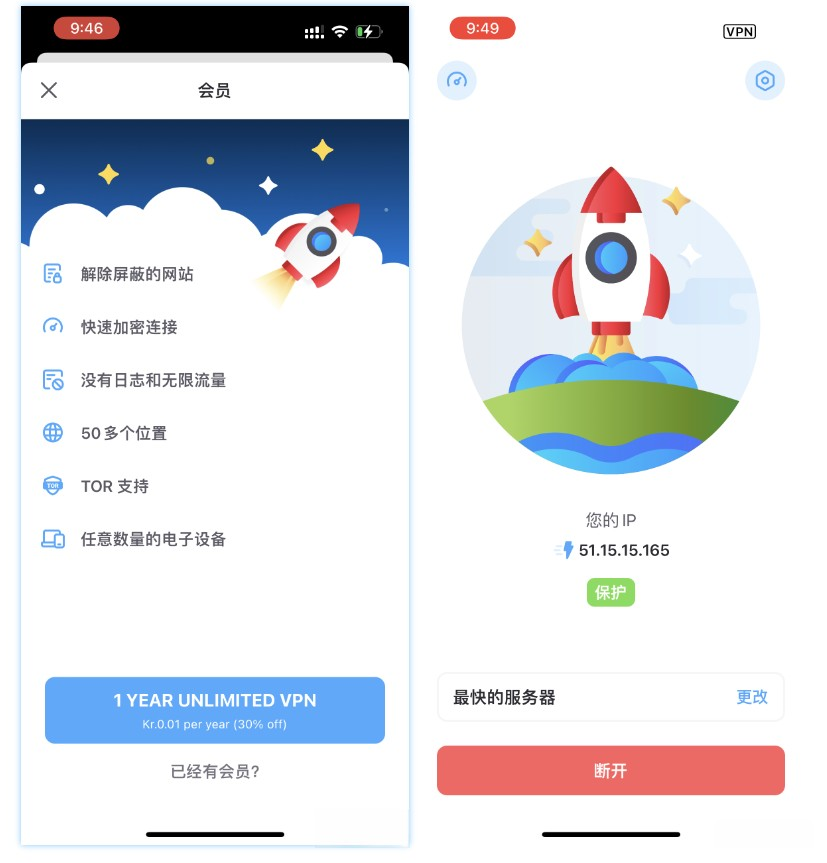Open the settings hexagon icon
827x863 pixels.
point(765,81)
